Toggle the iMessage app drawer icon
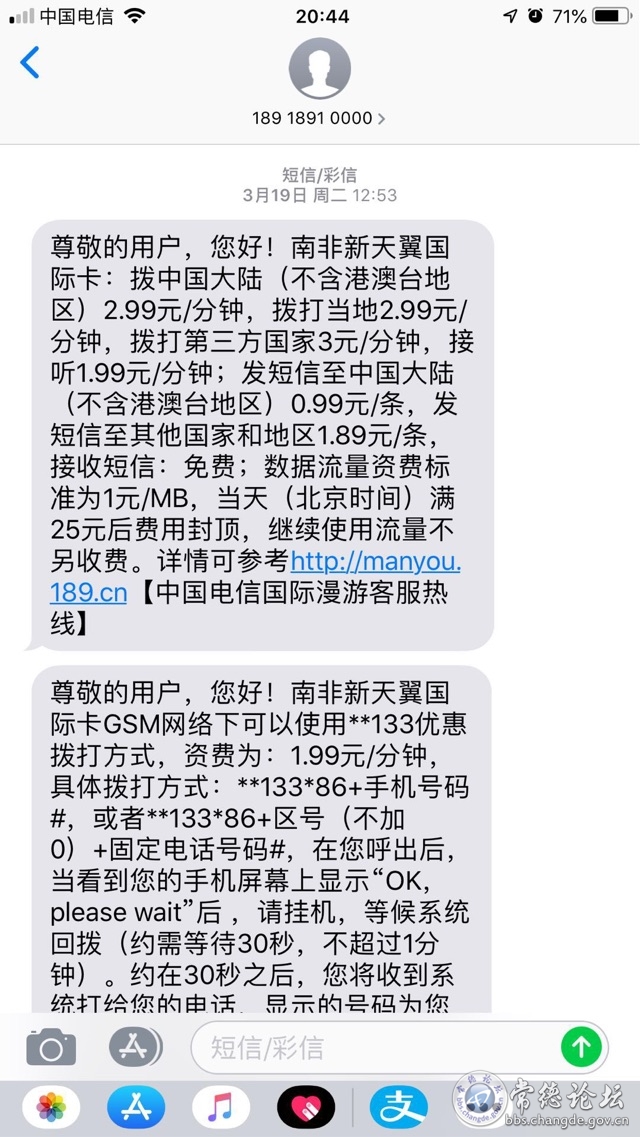The height and width of the screenshot is (1137, 640). 135,1048
